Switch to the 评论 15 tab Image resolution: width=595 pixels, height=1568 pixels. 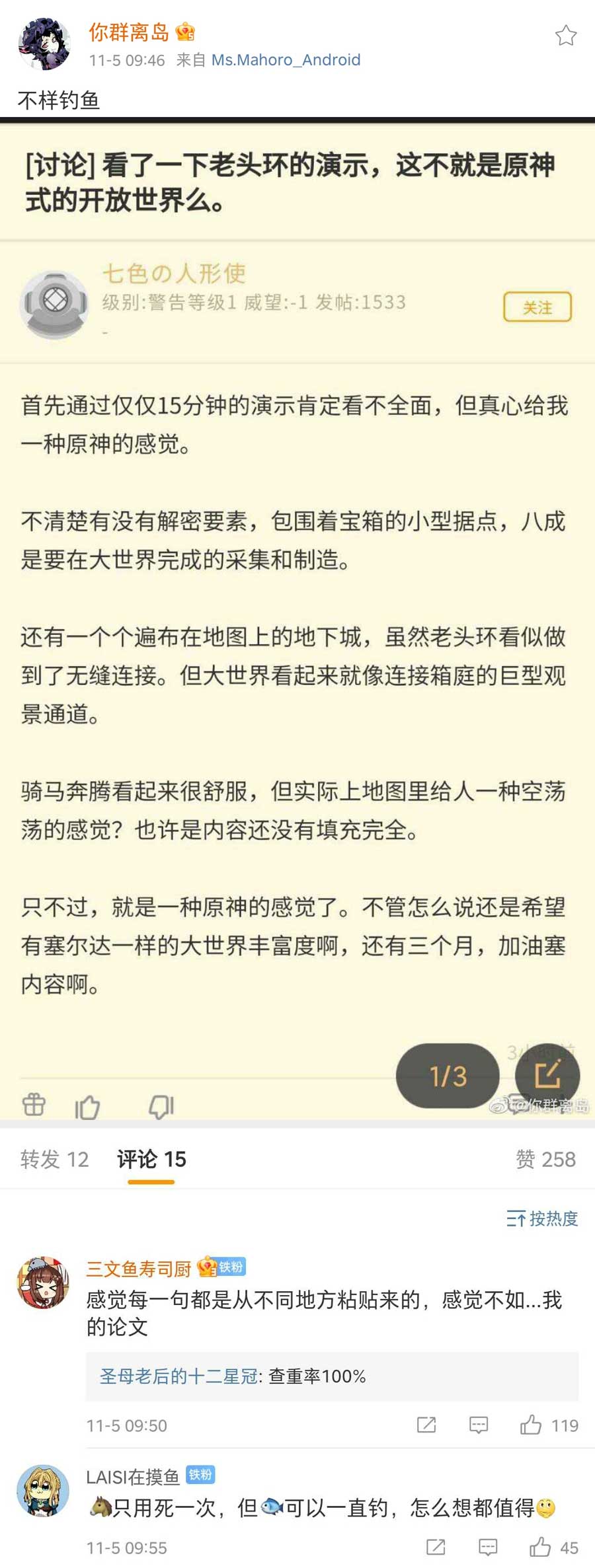click(151, 1158)
